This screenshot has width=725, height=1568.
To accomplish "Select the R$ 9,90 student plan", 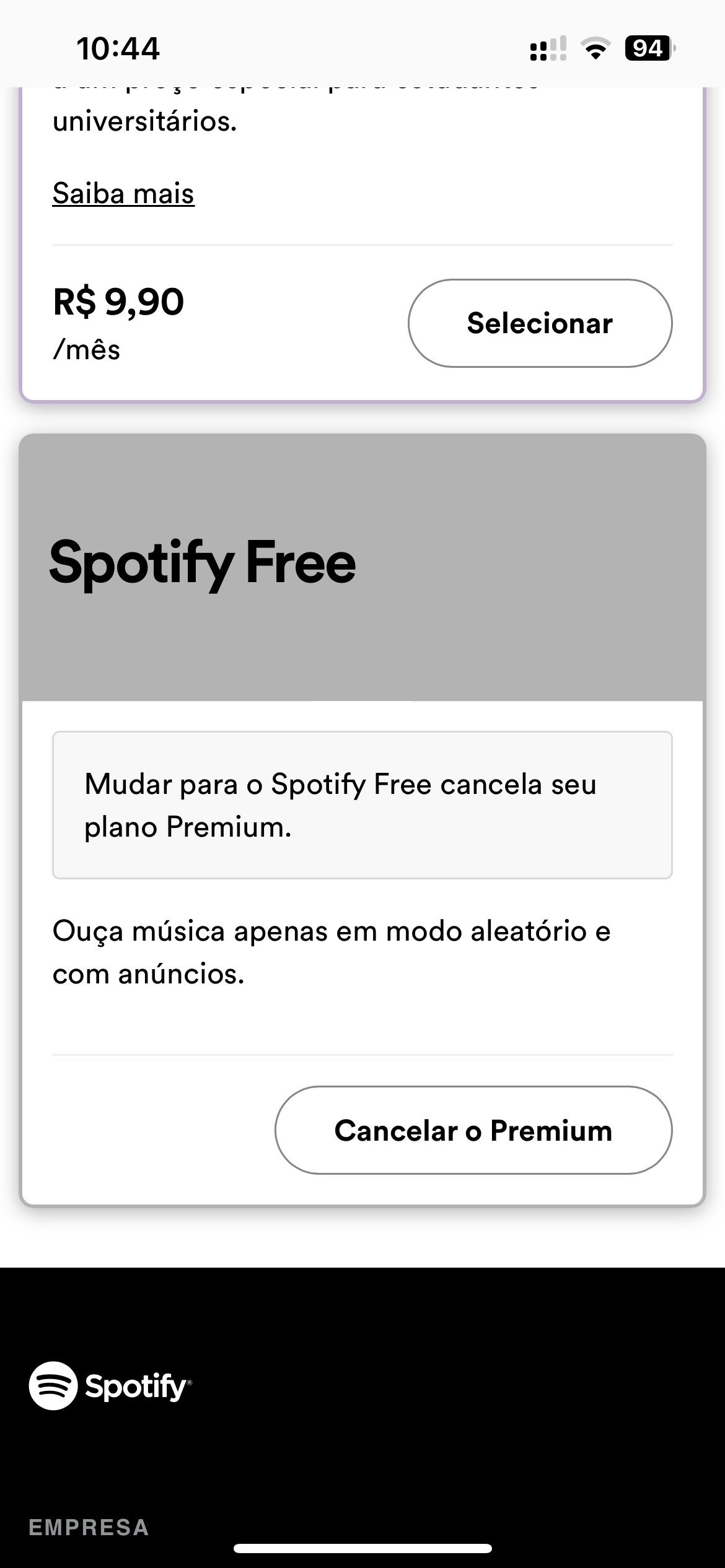I will click(540, 323).
